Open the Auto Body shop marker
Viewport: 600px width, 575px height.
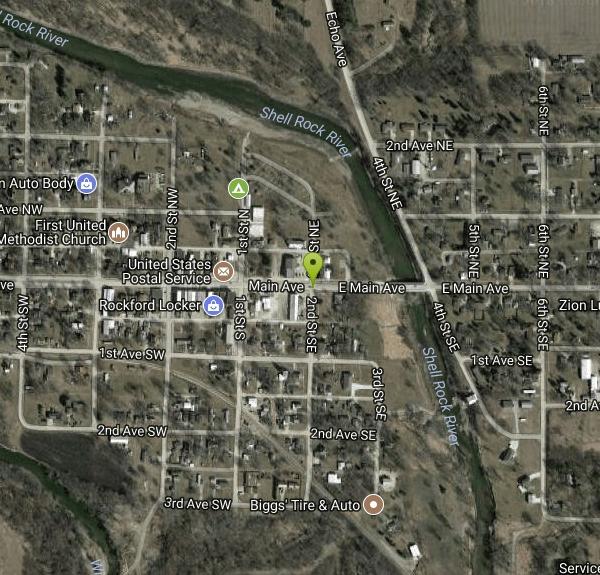[x=88, y=183]
